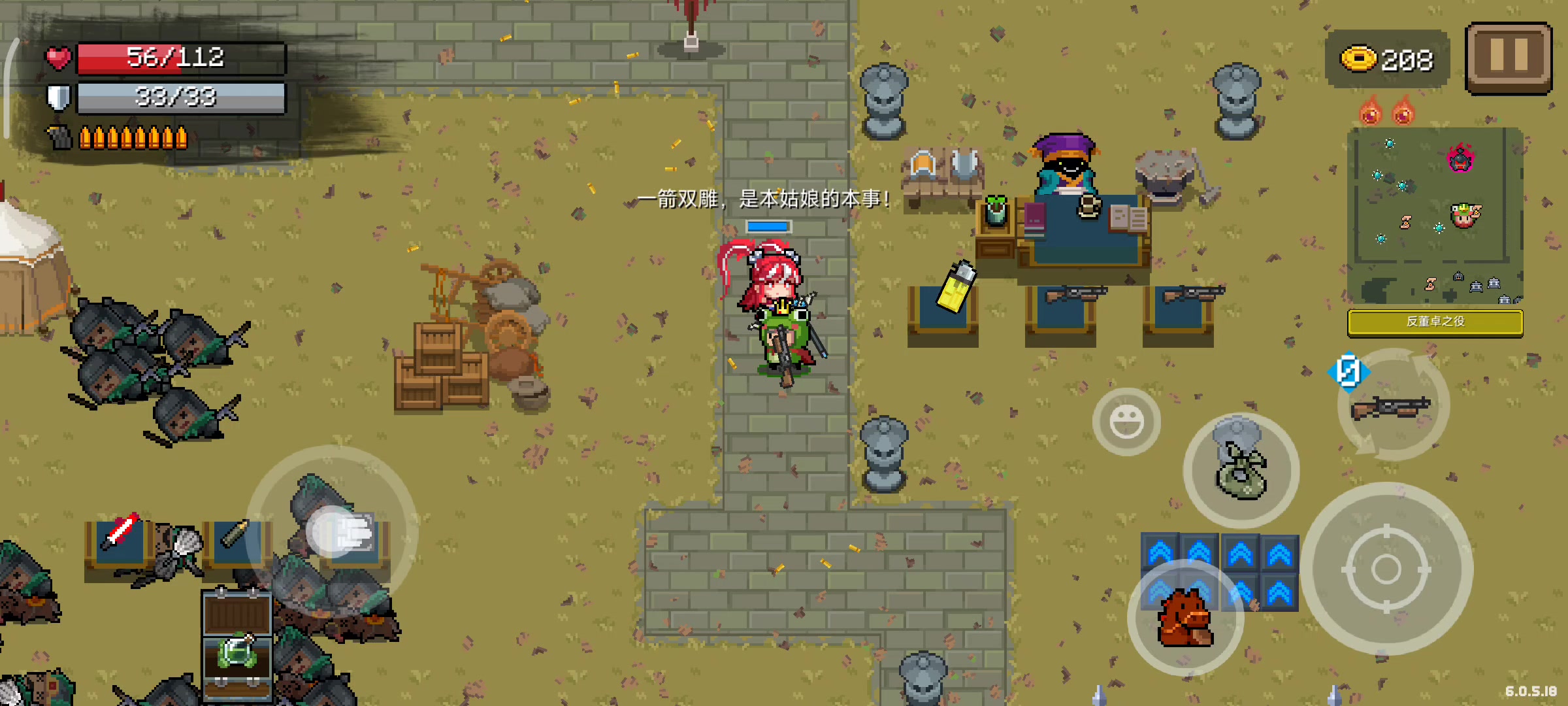Viewport: 1568px width, 706px height.
Task: Open the minimap
Action: (x=1435, y=216)
